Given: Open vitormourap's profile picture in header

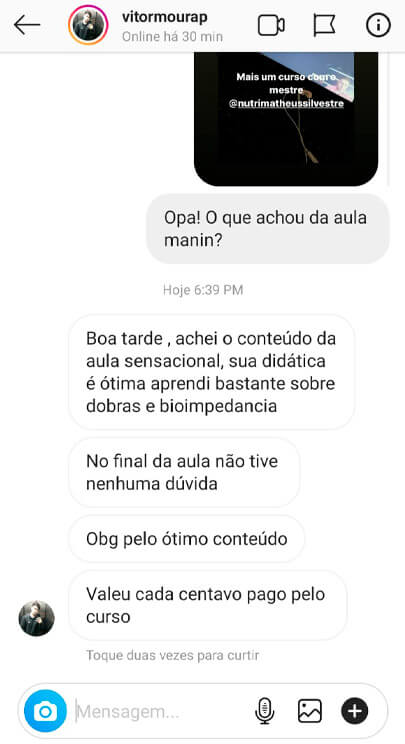Looking at the screenshot, I should (x=88, y=25).
